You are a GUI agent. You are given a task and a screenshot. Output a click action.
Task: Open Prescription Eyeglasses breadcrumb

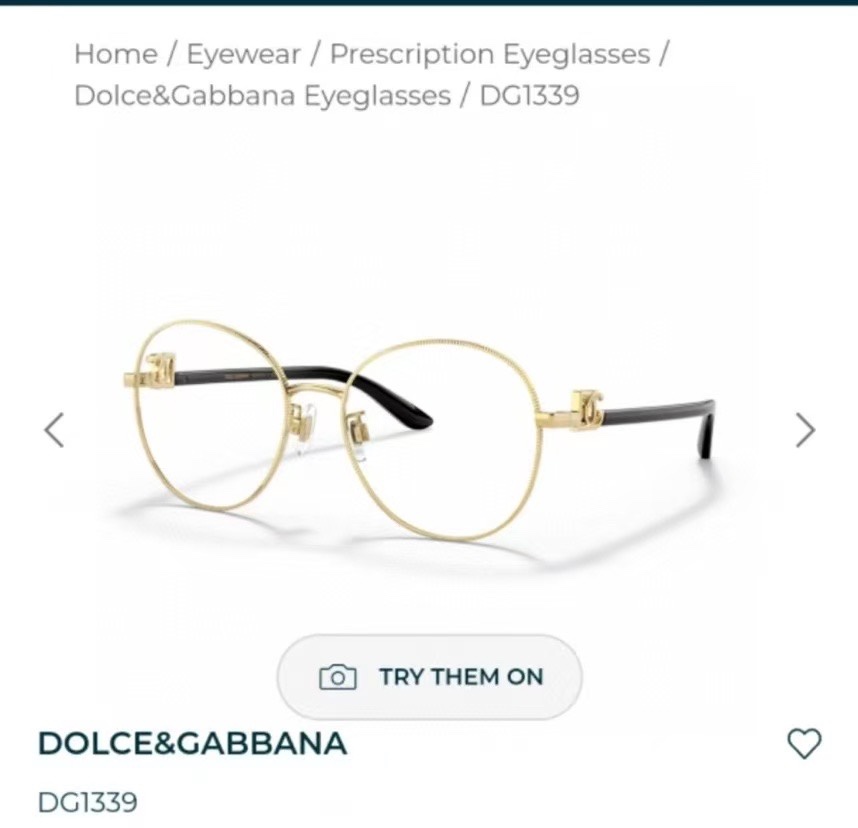pos(489,54)
